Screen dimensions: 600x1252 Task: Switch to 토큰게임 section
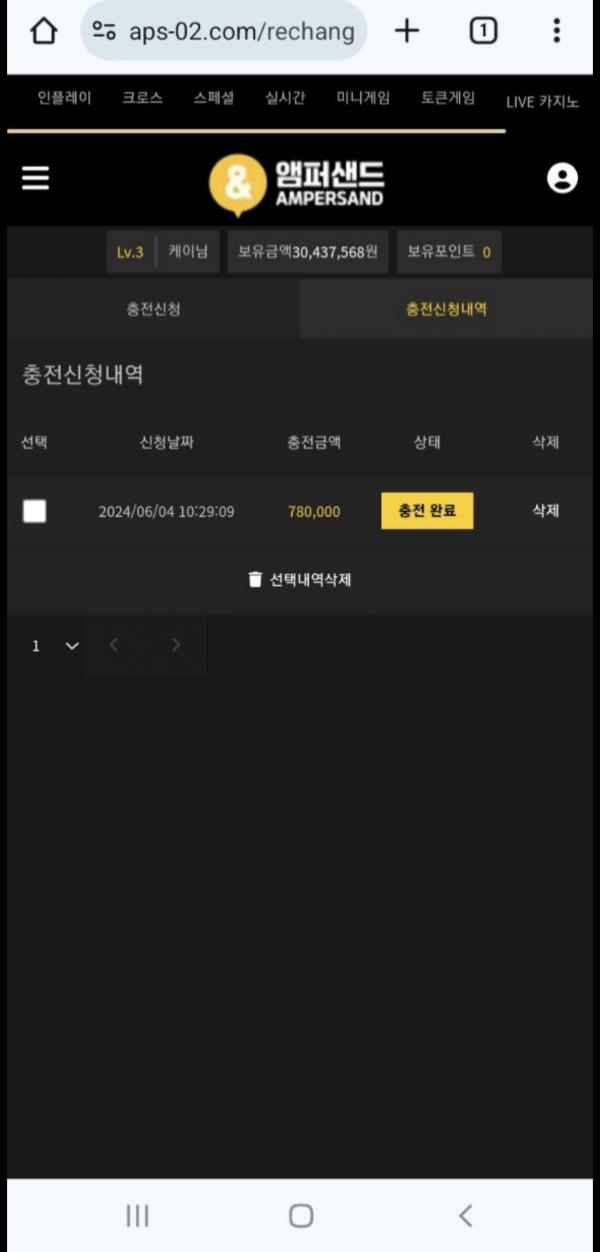448,99
